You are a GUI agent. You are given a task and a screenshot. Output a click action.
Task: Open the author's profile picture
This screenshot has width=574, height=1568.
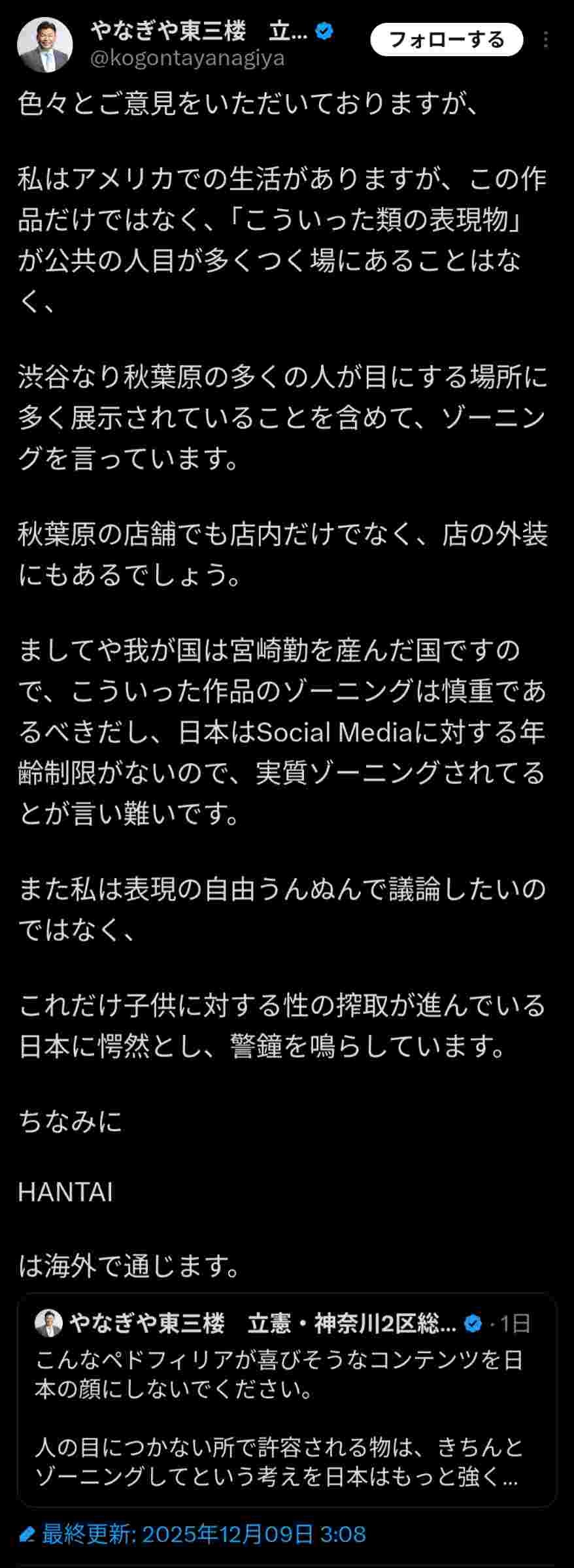pos(44,44)
